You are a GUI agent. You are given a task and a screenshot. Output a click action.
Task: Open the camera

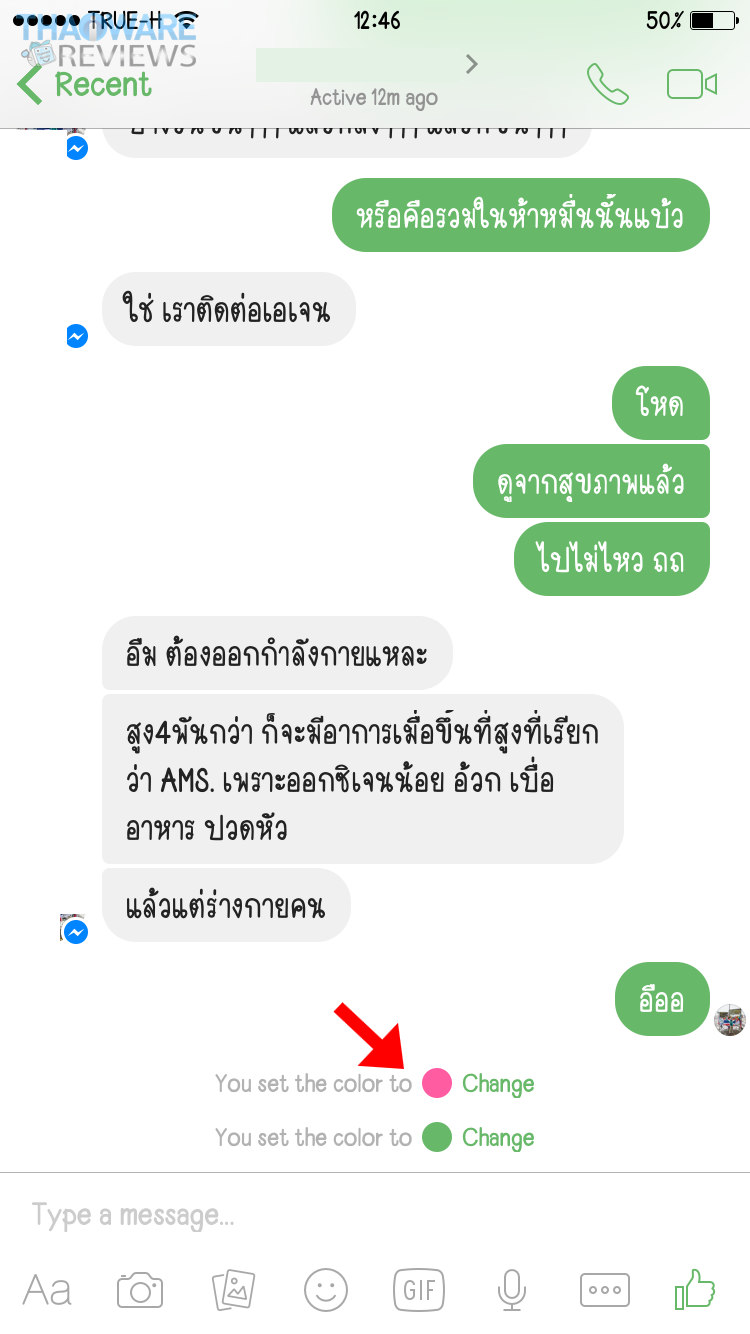click(140, 1290)
